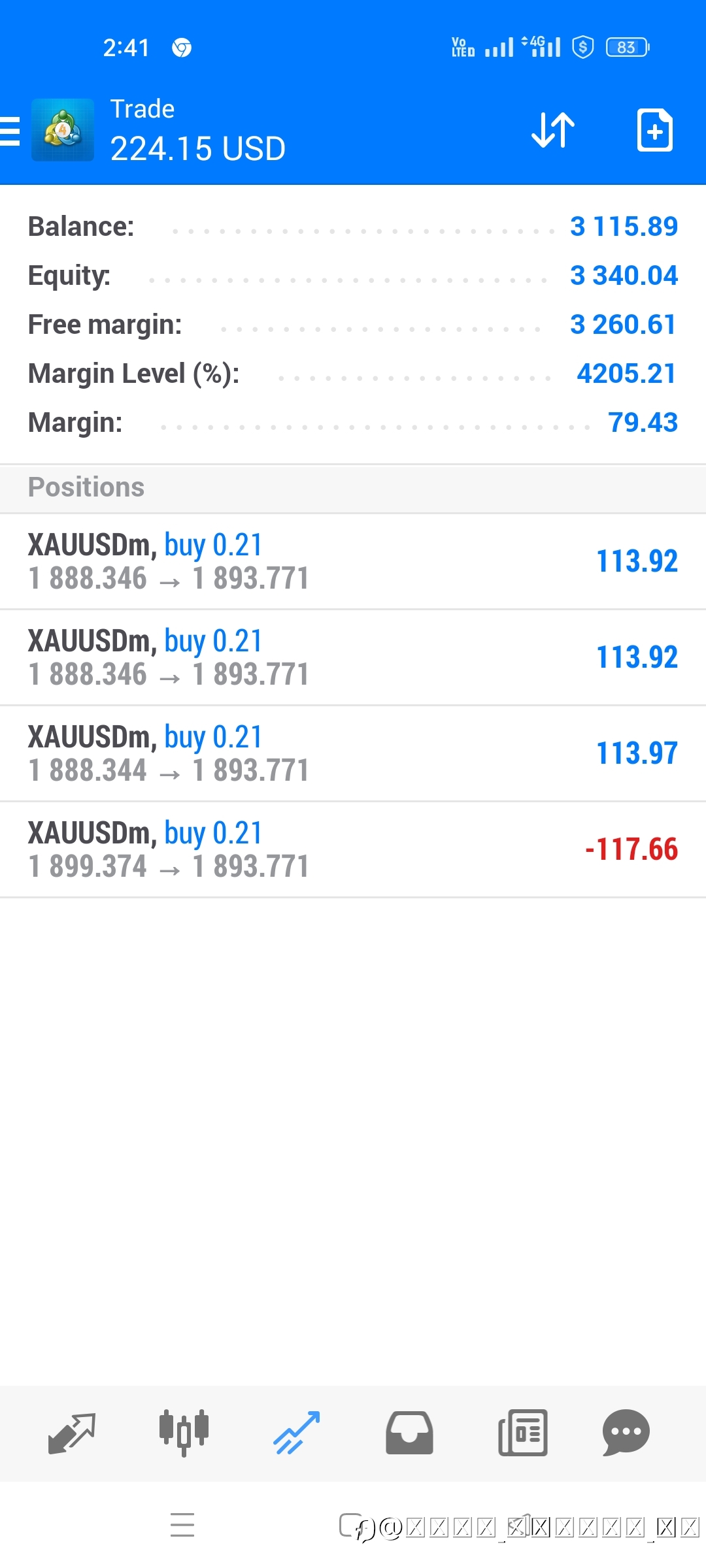Switch to the Chart candlestick tab

tap(184, 1433)
